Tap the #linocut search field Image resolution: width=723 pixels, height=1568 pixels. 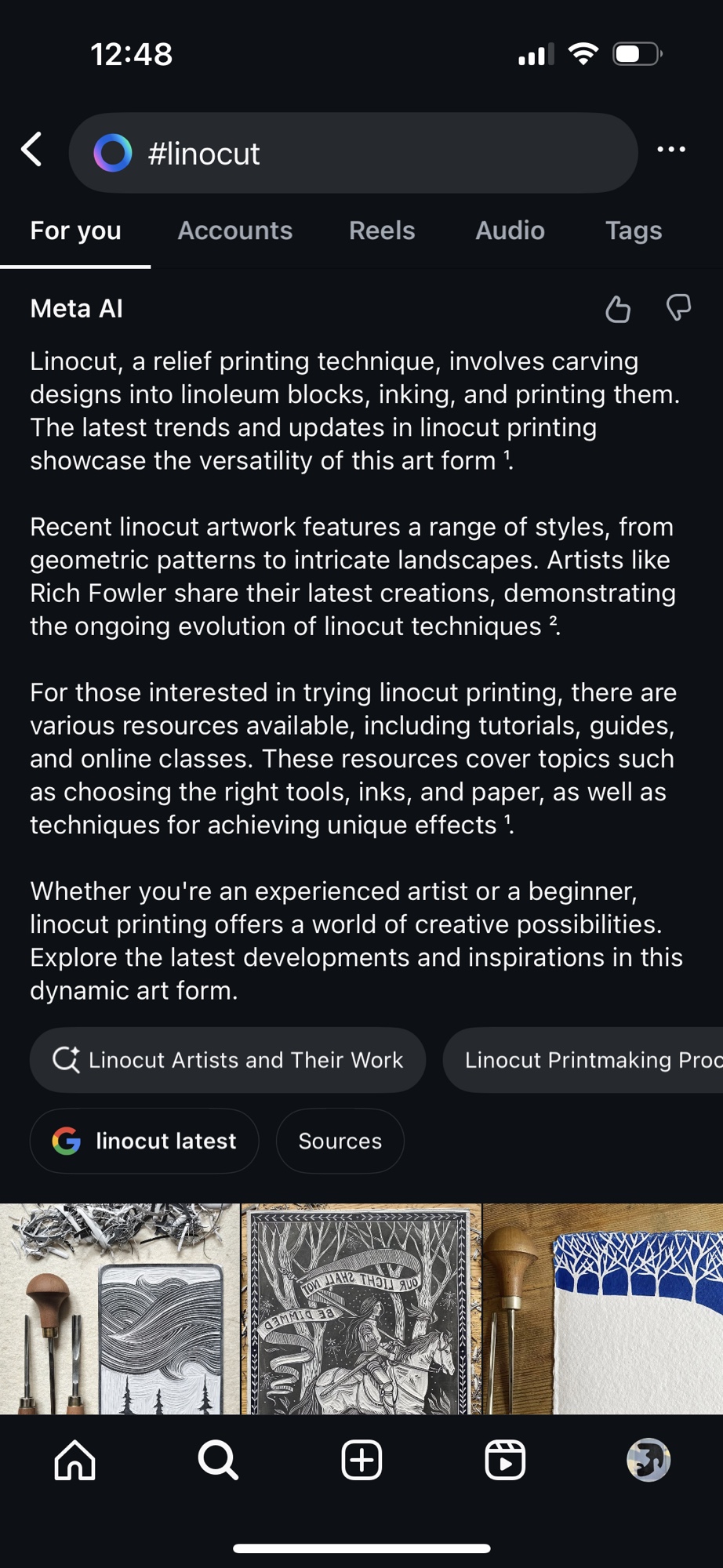tap(353, 153)
